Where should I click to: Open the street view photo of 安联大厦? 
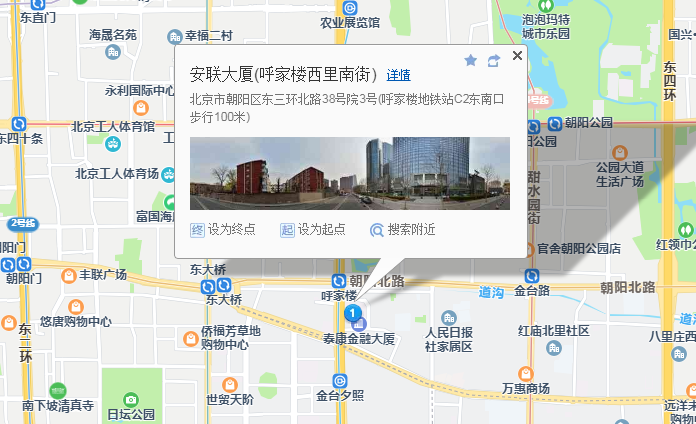[x=349, y=173]
